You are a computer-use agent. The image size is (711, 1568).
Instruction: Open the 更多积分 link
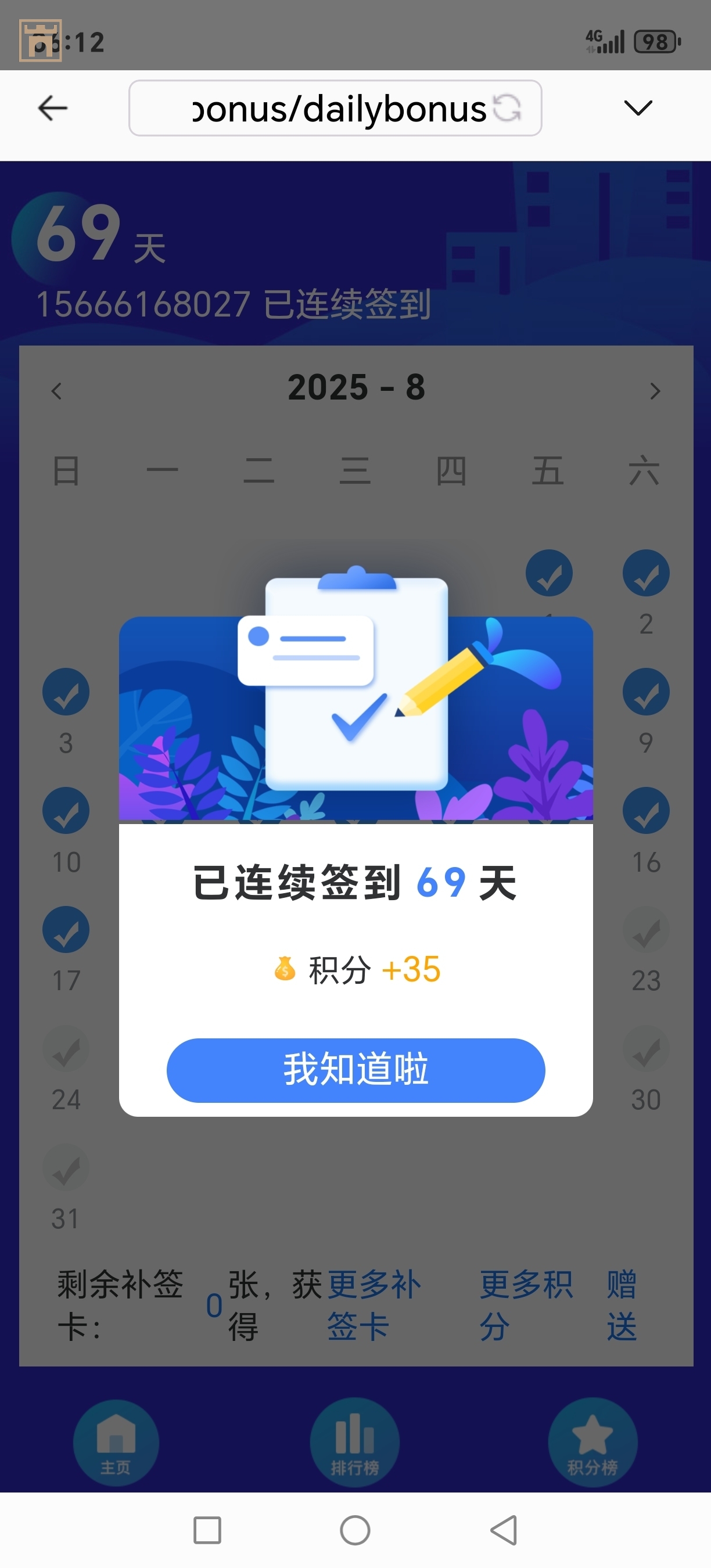[x=525, y=1304]
